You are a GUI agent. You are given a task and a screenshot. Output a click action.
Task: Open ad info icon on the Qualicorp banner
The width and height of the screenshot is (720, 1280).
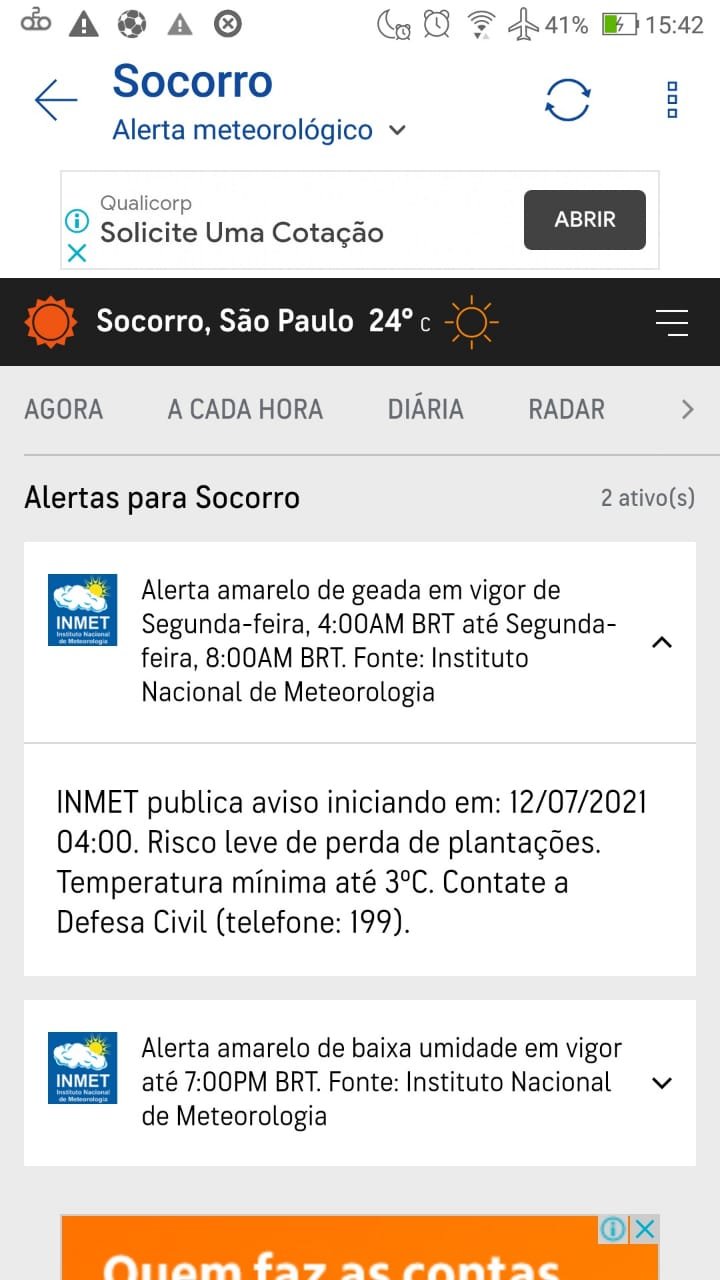pyautogui.click(x=77, y=220)
